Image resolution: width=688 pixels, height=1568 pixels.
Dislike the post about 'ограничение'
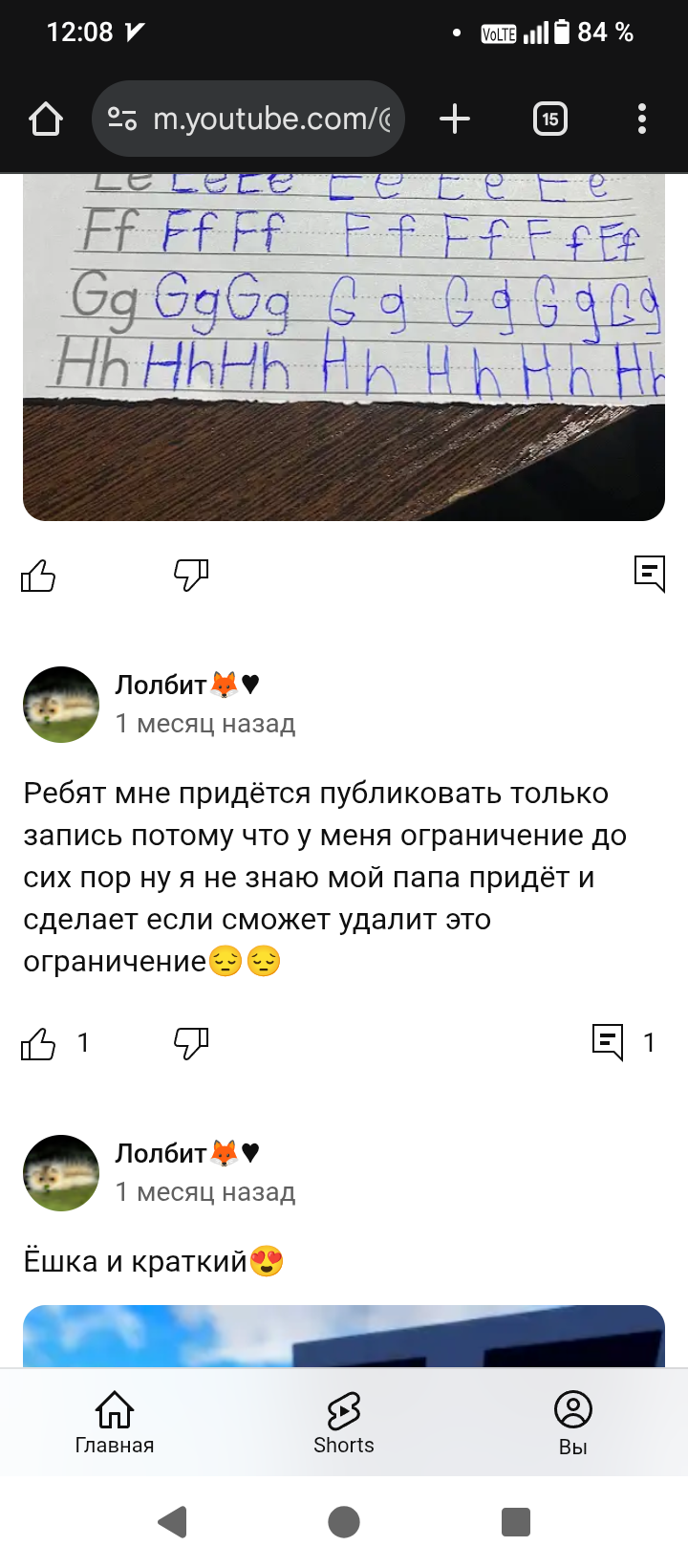190,1043
